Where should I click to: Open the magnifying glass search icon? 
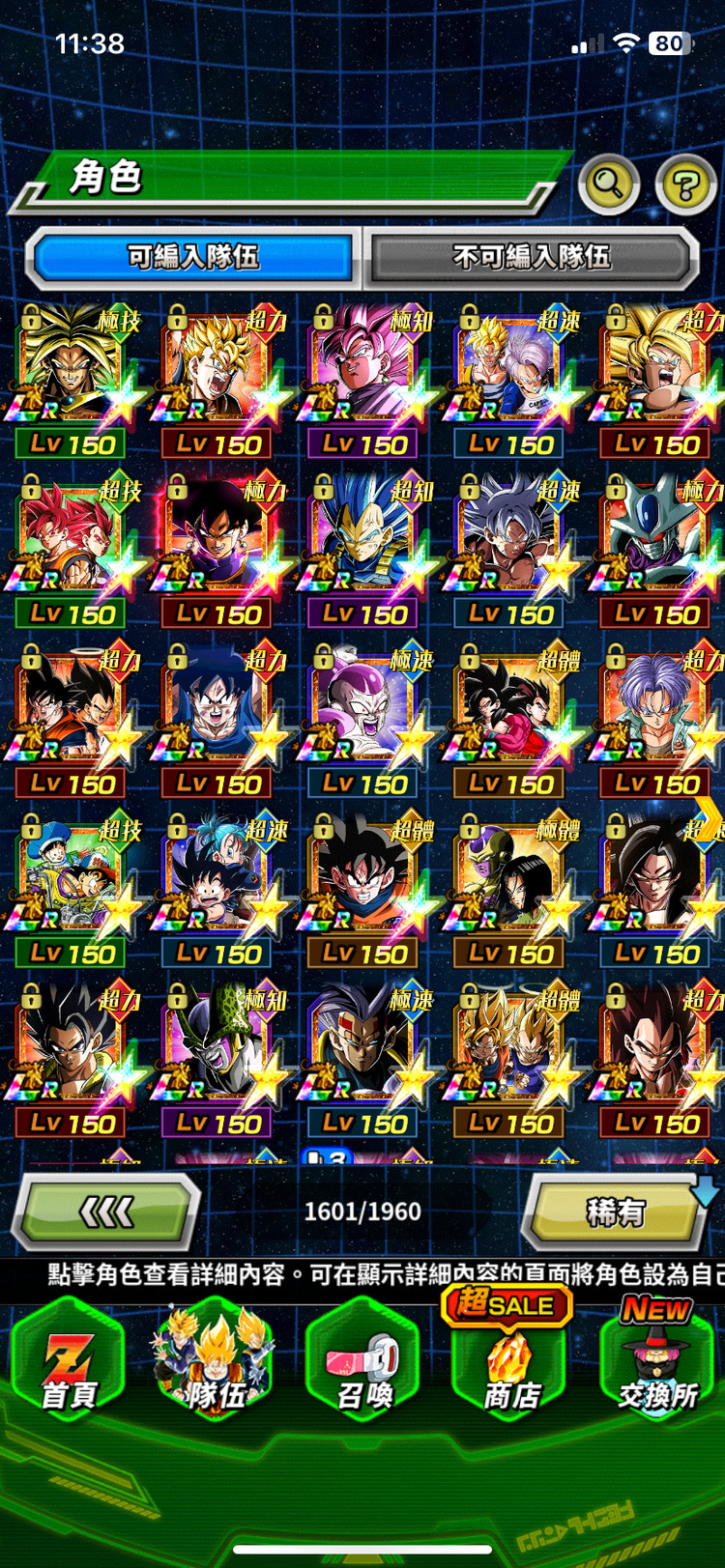(608, 183)
